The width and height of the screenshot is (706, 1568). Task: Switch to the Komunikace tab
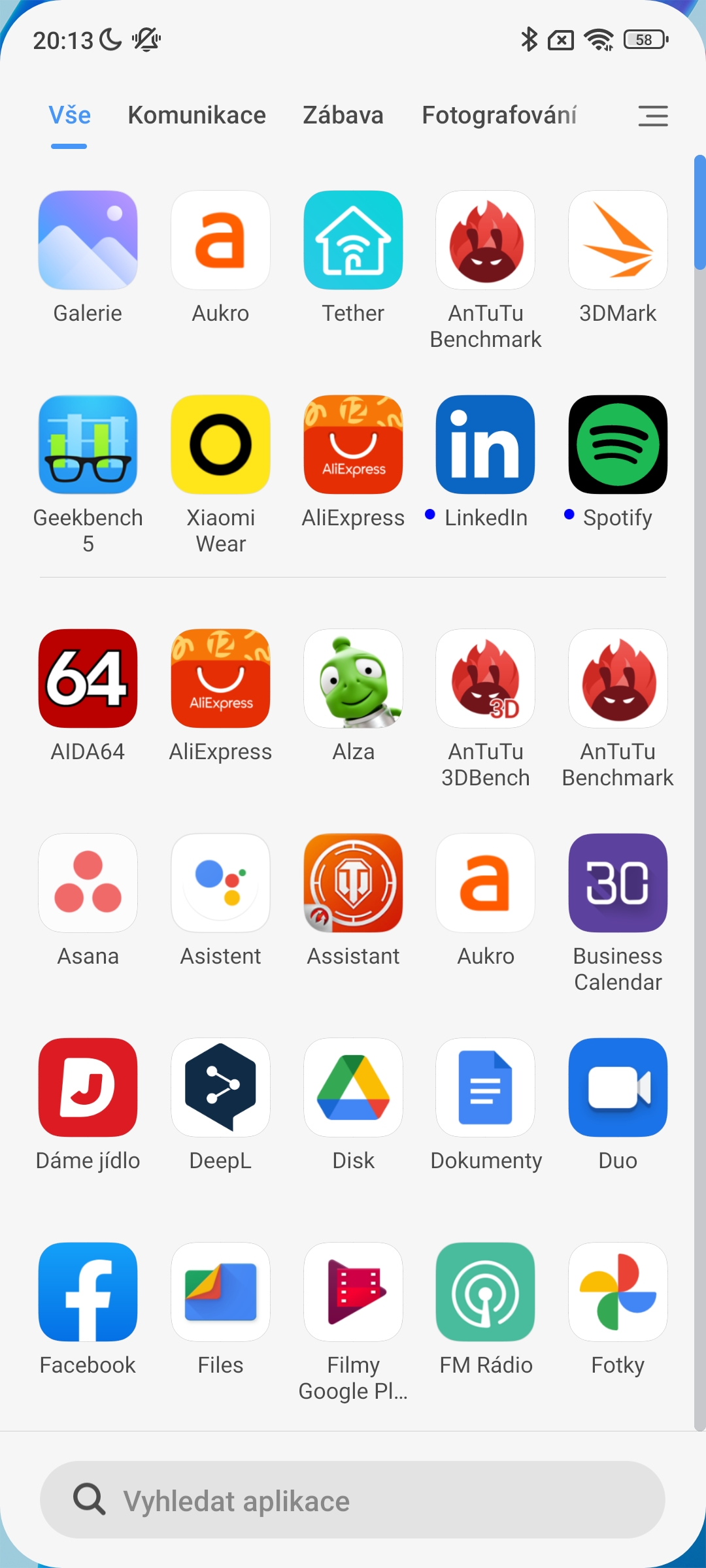(x=197, y=116)
